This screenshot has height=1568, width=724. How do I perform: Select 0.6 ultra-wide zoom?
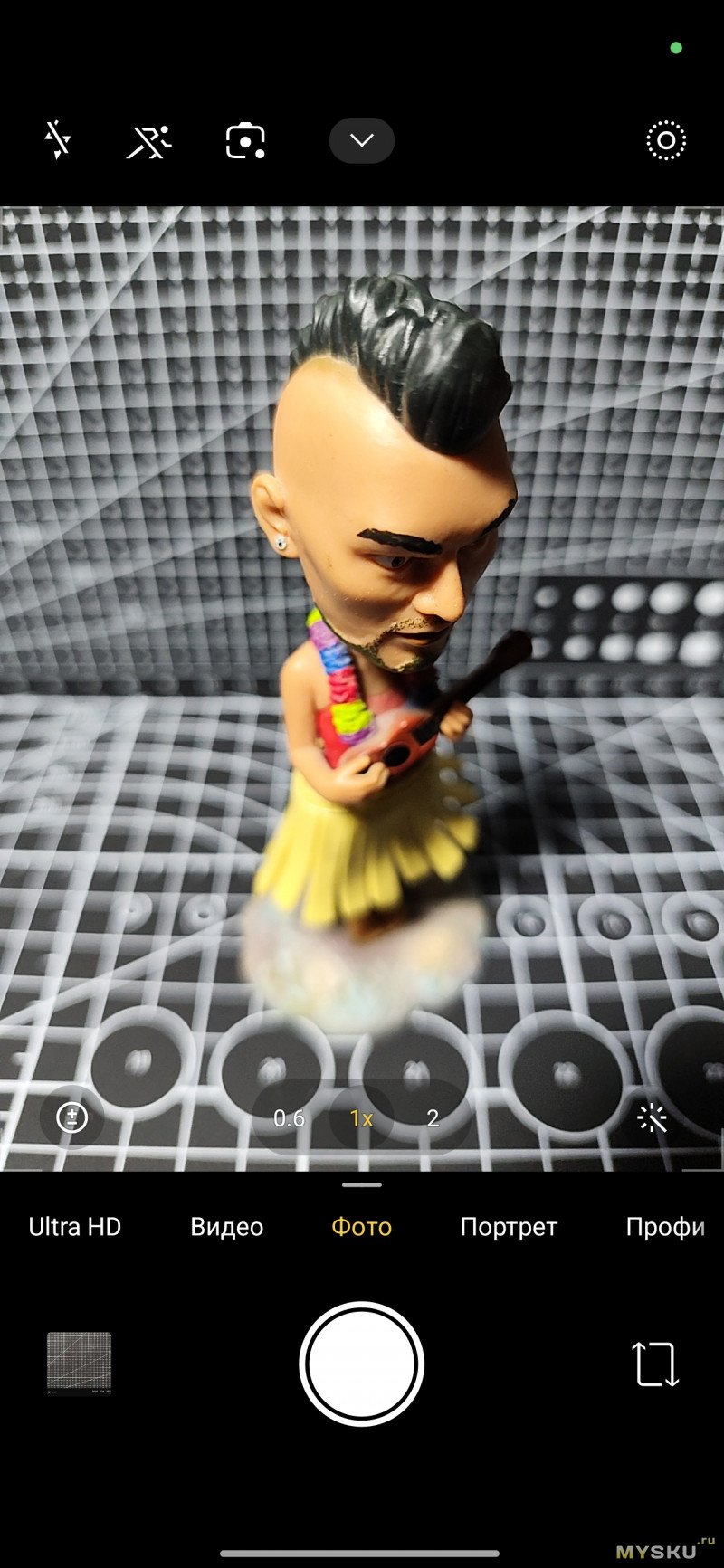(x=290, y=1119)
